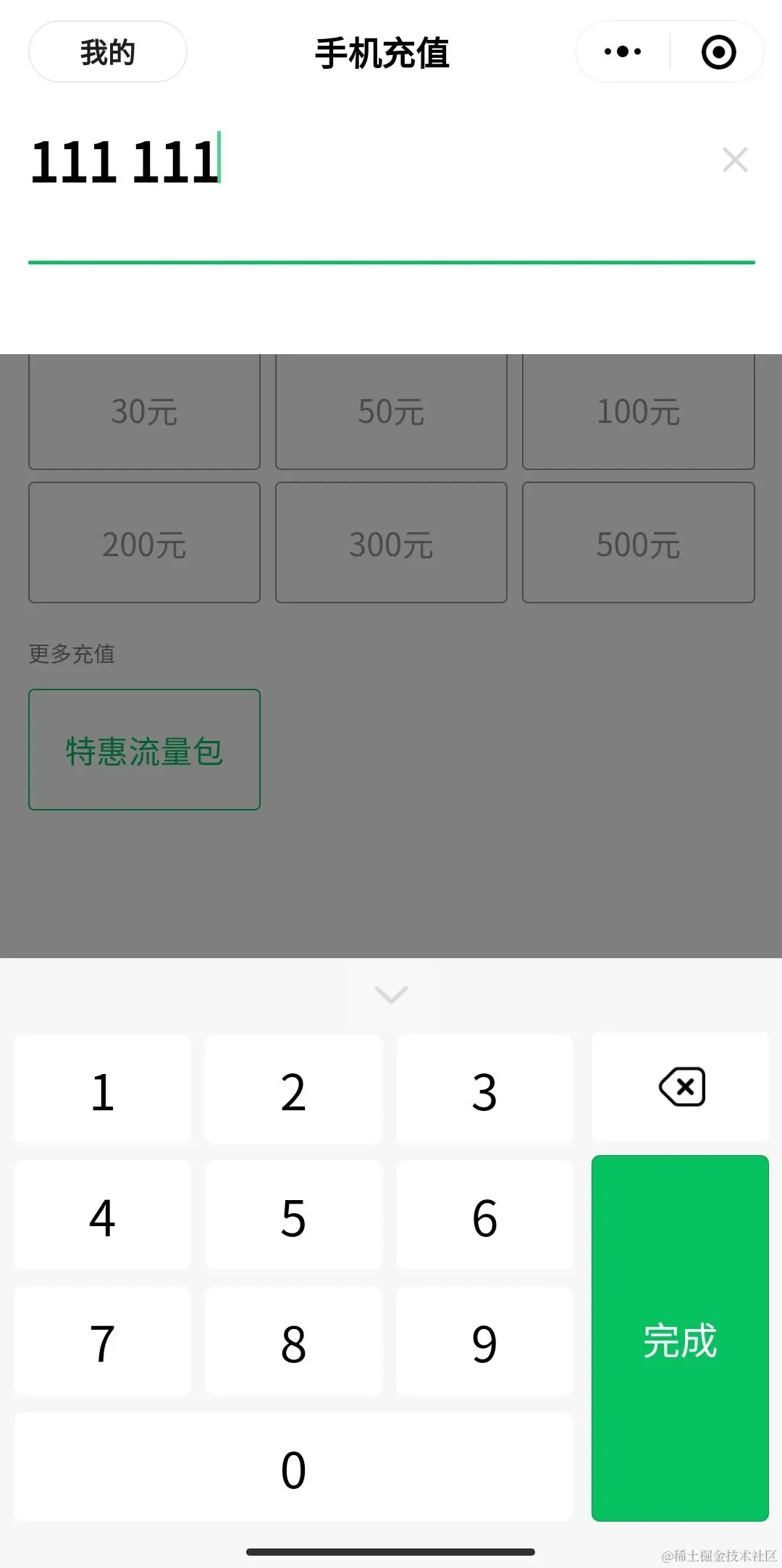Clear the entered phone number
This screenshot has width=782, height=1568.
click(x=734, y=160)
